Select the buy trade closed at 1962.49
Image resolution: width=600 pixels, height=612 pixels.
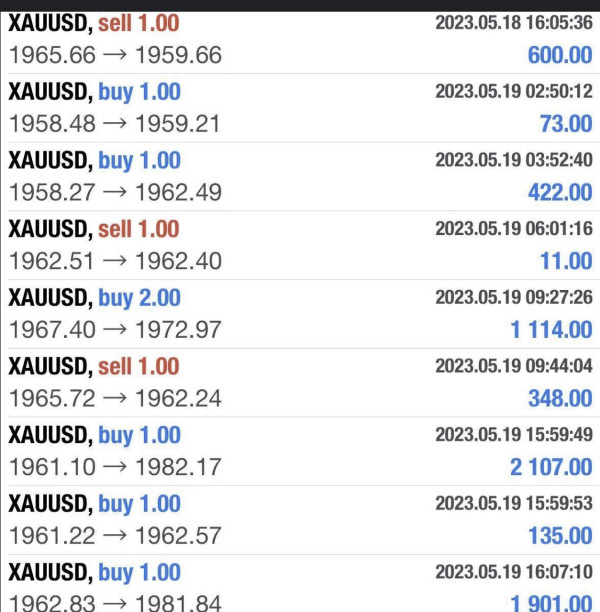pyautogui.click(x=300, y=176)
